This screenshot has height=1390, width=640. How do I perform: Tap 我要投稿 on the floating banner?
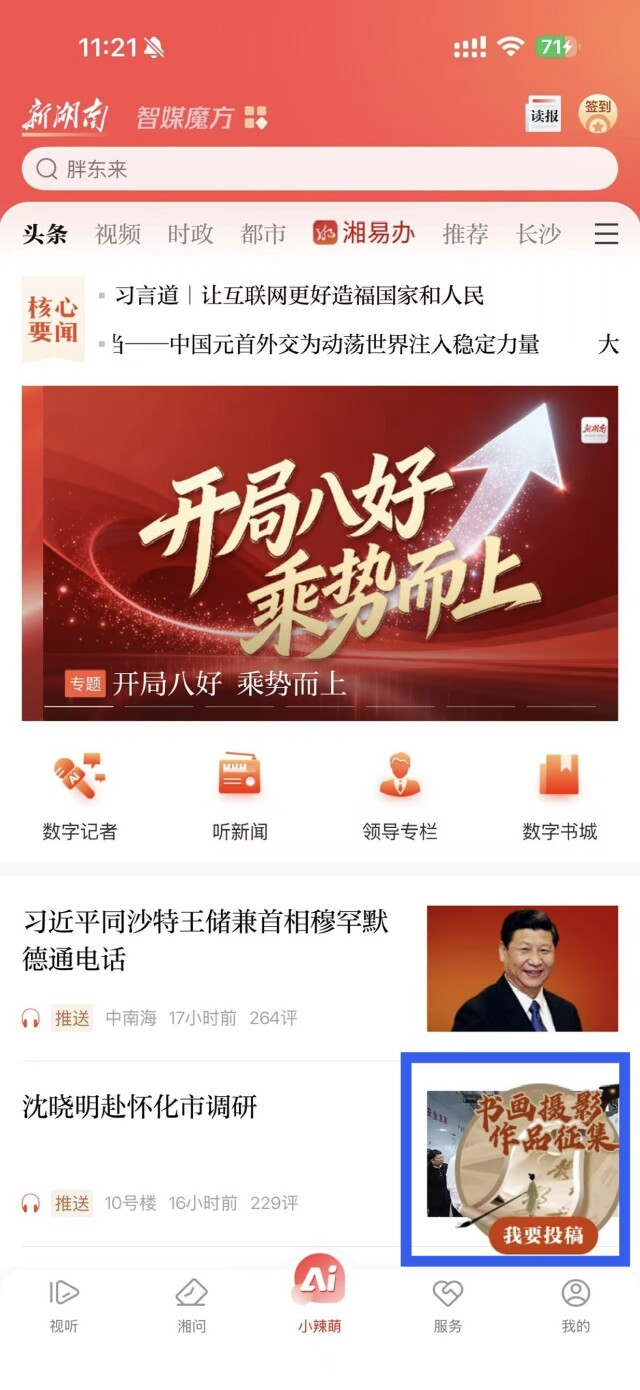click(543, 1235)
